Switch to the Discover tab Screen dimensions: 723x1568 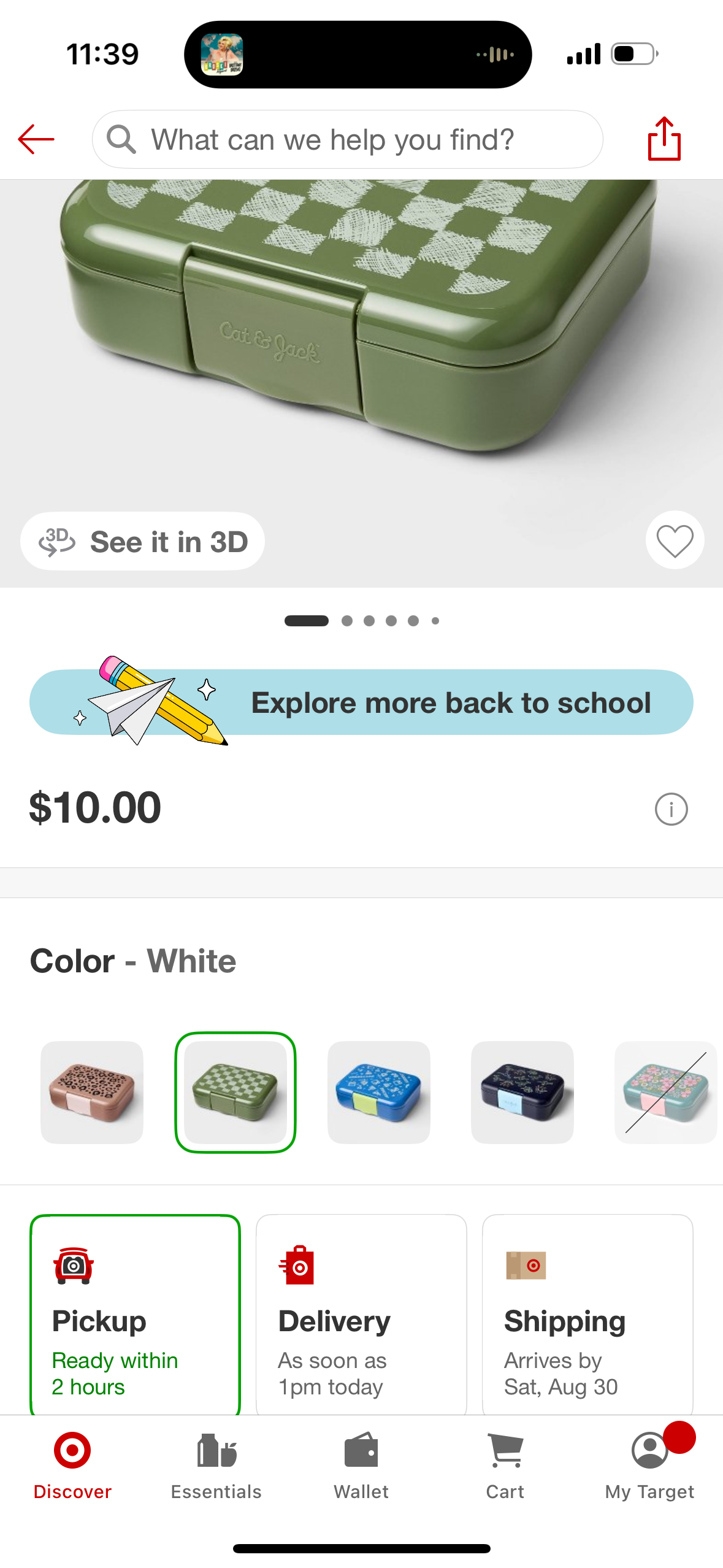click(72, 1465)
